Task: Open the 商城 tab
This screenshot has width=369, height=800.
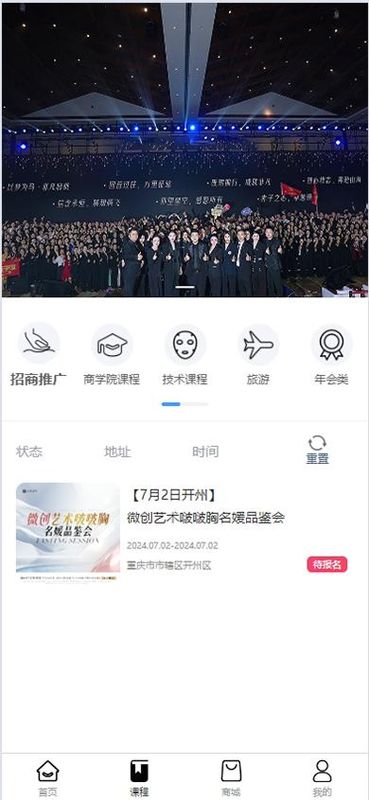Action: tap(231, 779)
